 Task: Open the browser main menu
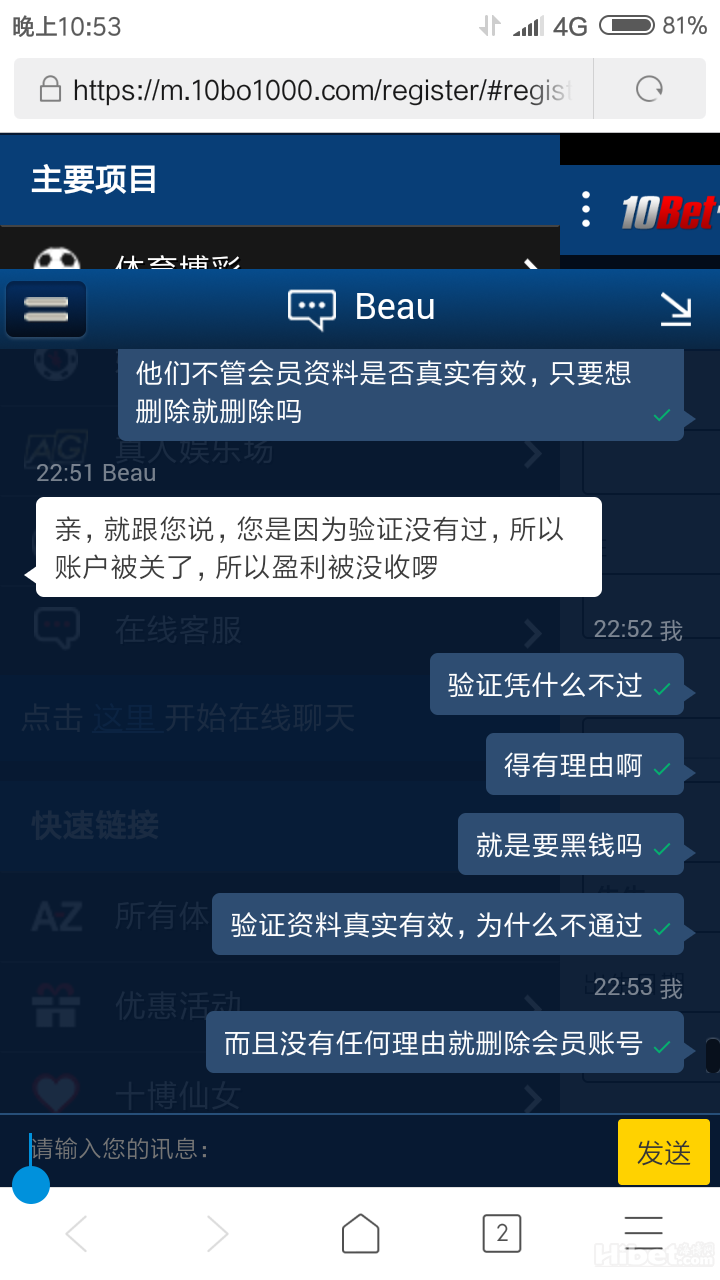(x=643, y=1234)
